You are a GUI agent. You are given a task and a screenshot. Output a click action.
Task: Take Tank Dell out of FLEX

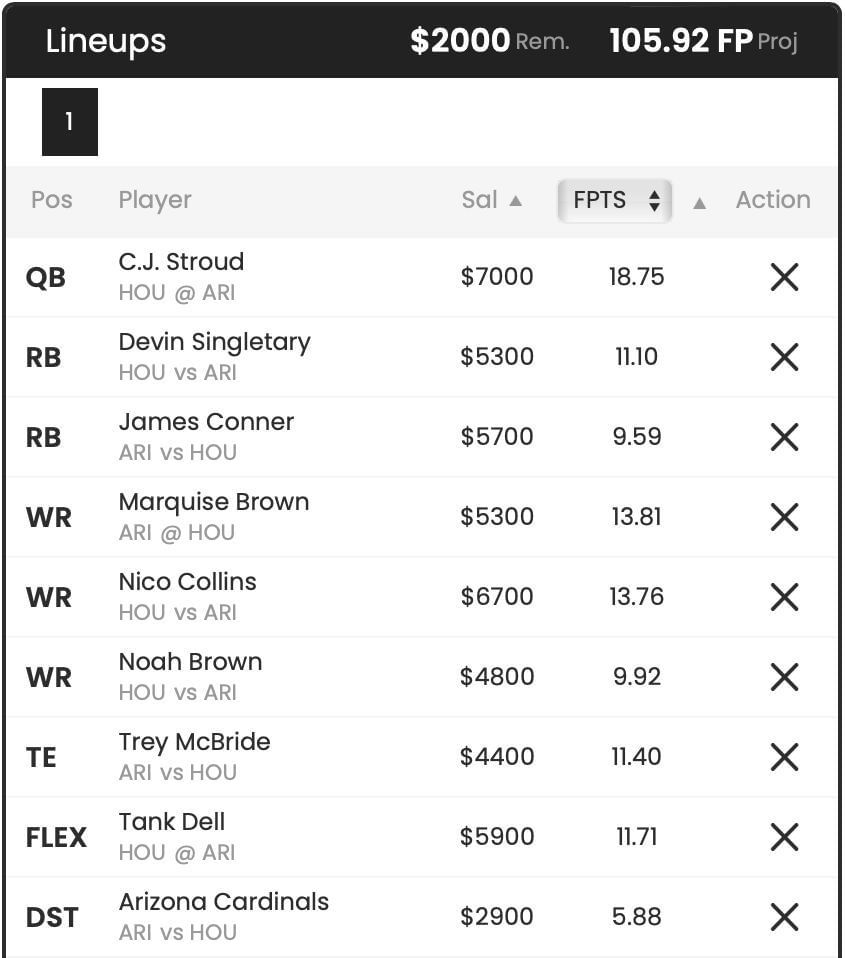pyautogui.click(x=784, y=837)
